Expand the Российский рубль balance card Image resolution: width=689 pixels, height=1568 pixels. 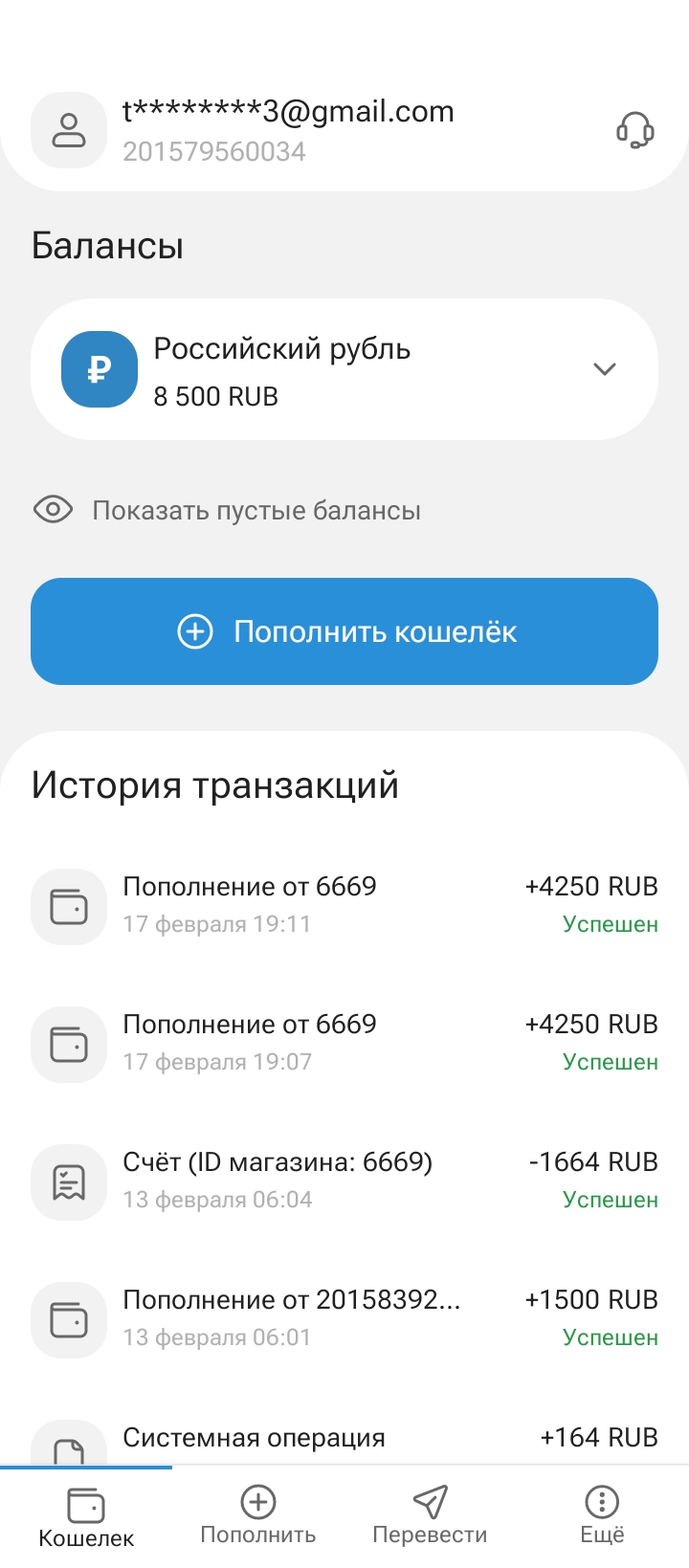tap(604, 369)
